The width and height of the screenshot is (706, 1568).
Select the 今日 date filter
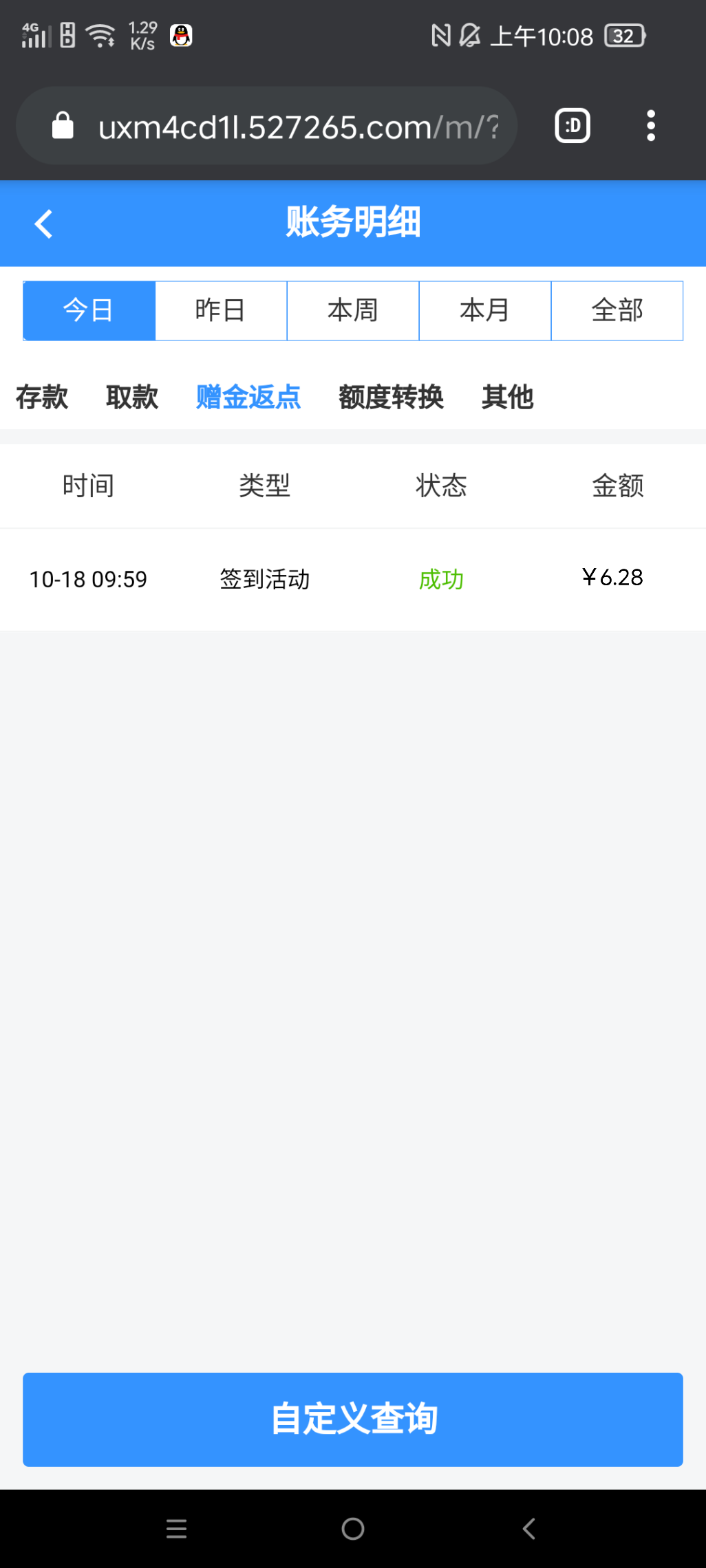(89, 311)
